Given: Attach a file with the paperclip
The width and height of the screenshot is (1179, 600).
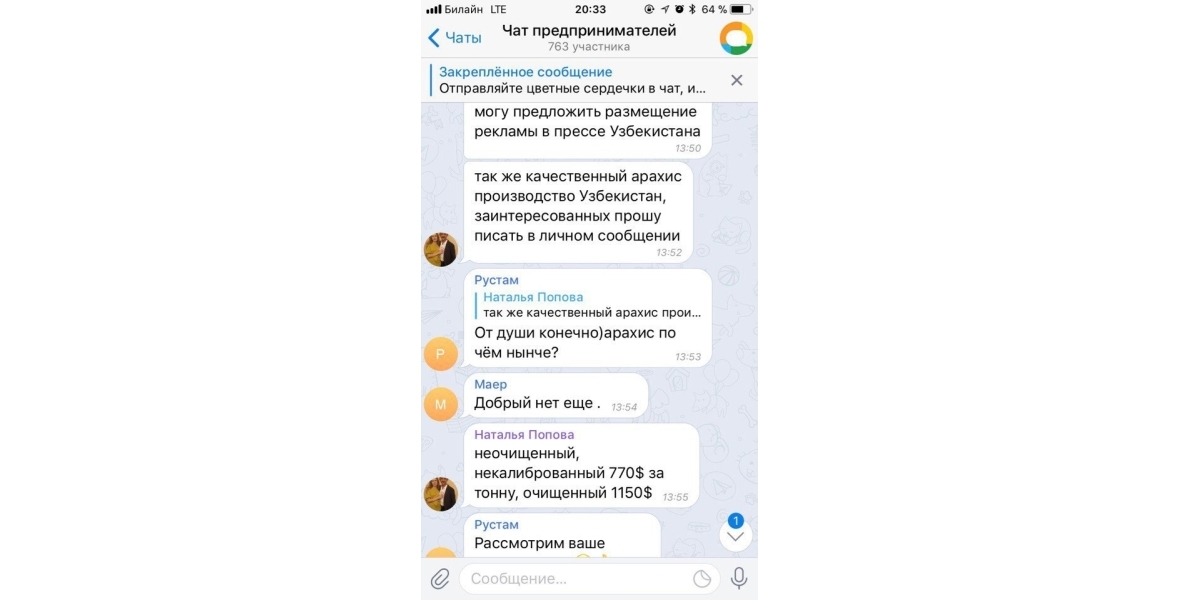Looking at the screenshot, I should tap(440, 578).
